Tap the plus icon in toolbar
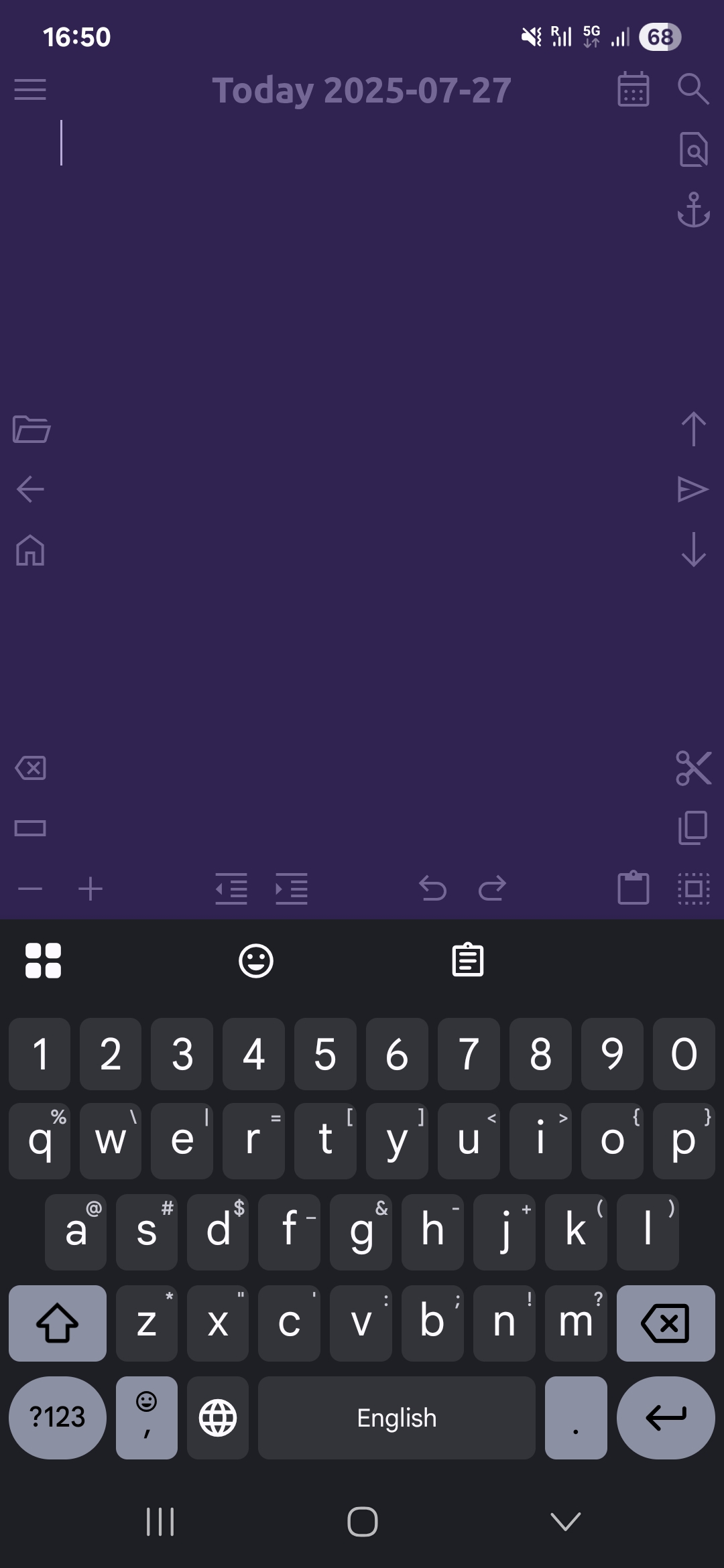The height and width of the screenshot is (1568, 724). pos(90,889)
